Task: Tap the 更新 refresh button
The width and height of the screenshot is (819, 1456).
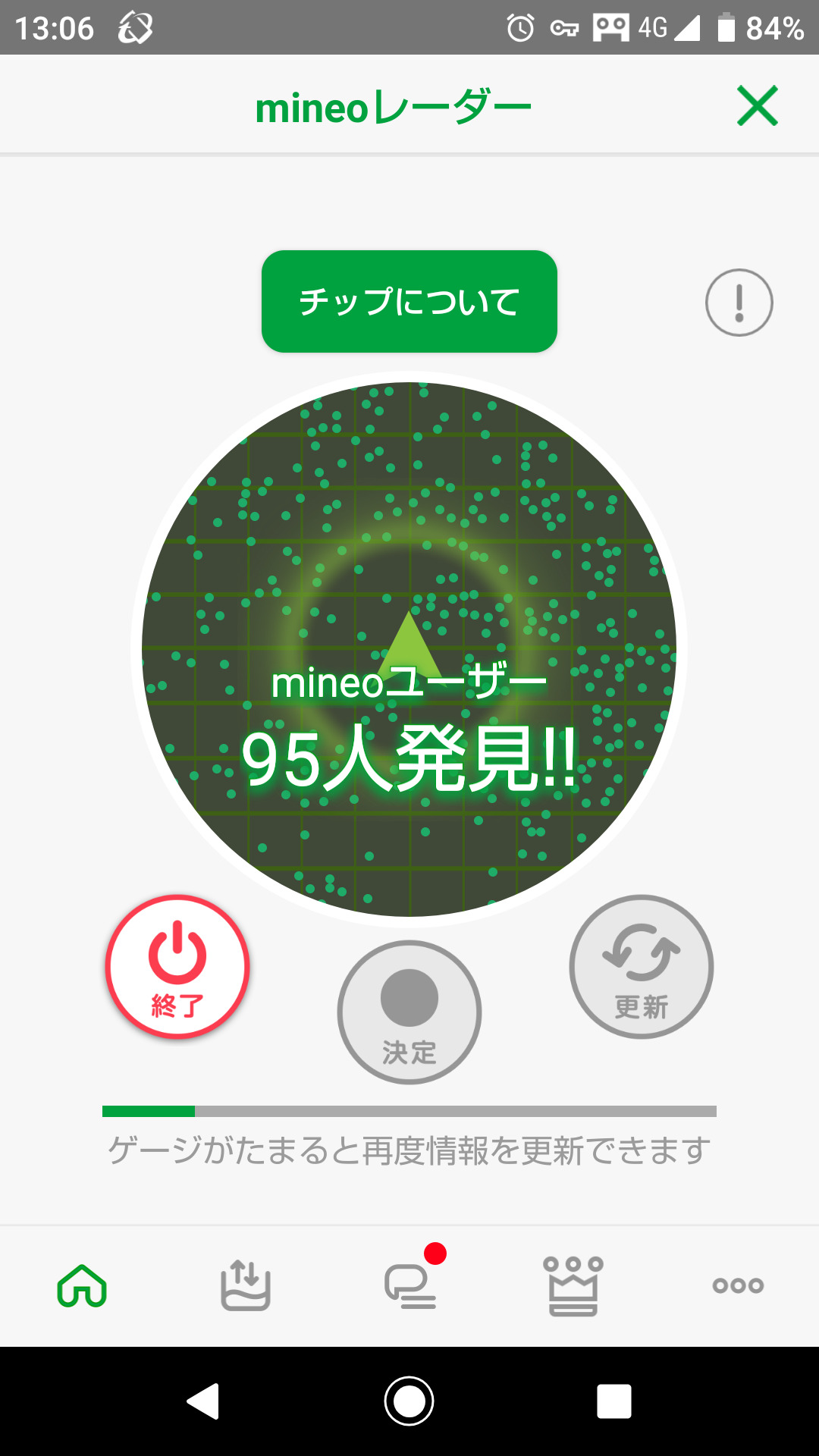Action: [641, 967]
